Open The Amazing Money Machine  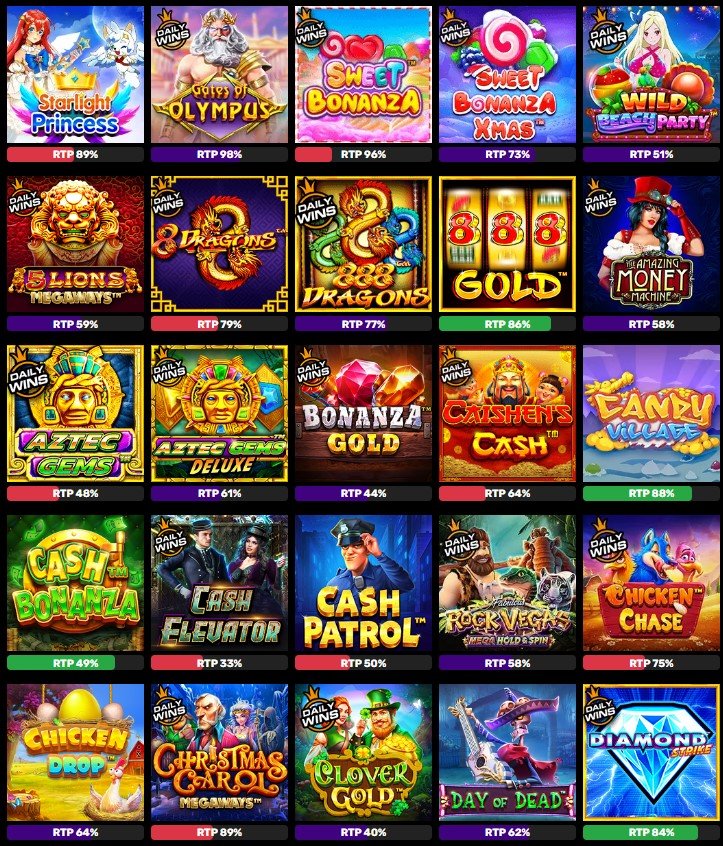[651, 244]
